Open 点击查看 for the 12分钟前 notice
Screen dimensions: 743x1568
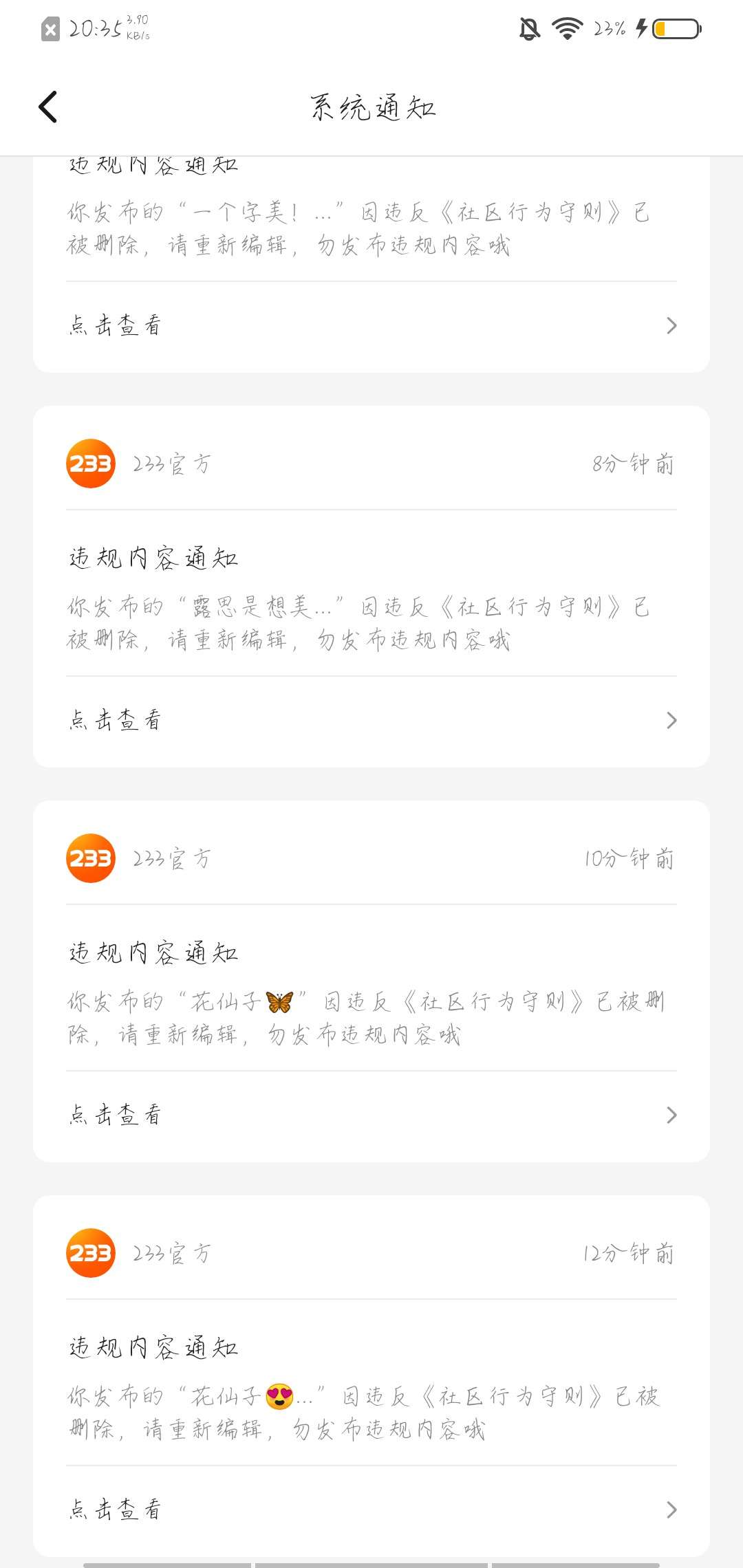tap(371, 1510)
